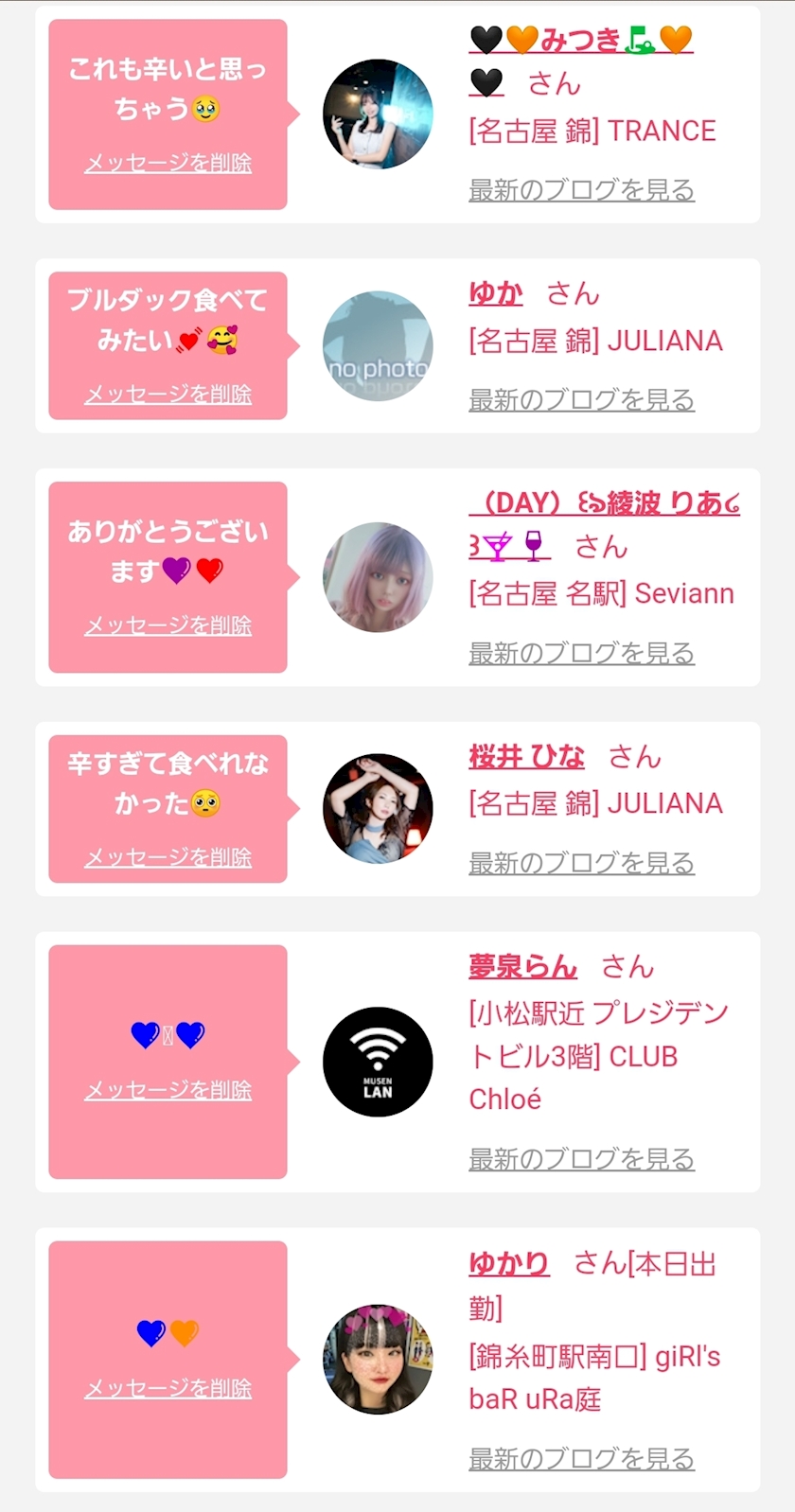Delete the blue hearts message to 夢泉らん

168,1090
